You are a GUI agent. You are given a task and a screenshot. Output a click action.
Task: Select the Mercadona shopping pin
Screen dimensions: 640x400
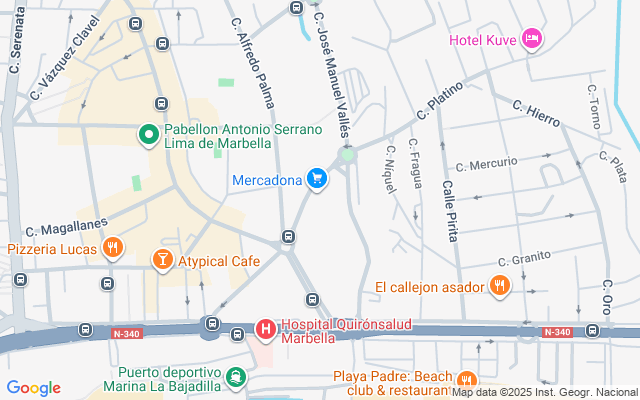coord(317,180)
